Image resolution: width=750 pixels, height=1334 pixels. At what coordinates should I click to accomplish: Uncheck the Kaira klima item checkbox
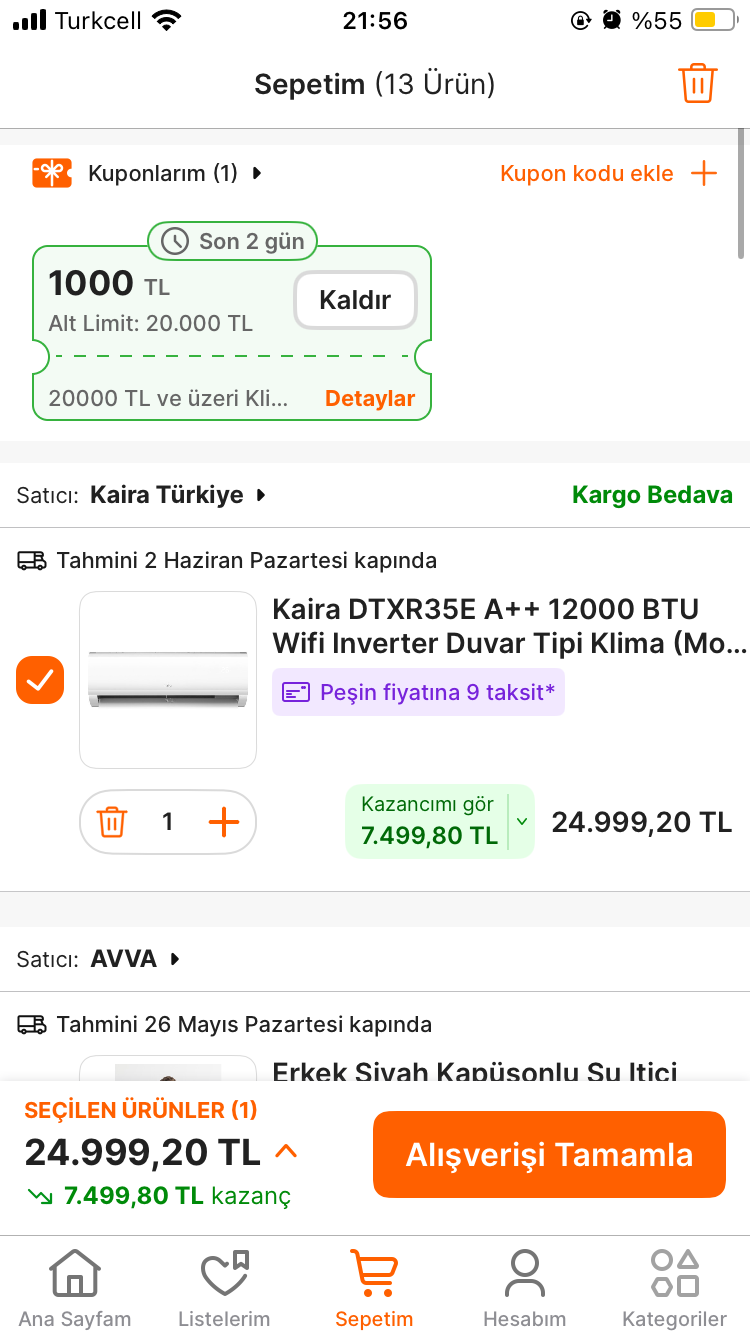(40, 680)
